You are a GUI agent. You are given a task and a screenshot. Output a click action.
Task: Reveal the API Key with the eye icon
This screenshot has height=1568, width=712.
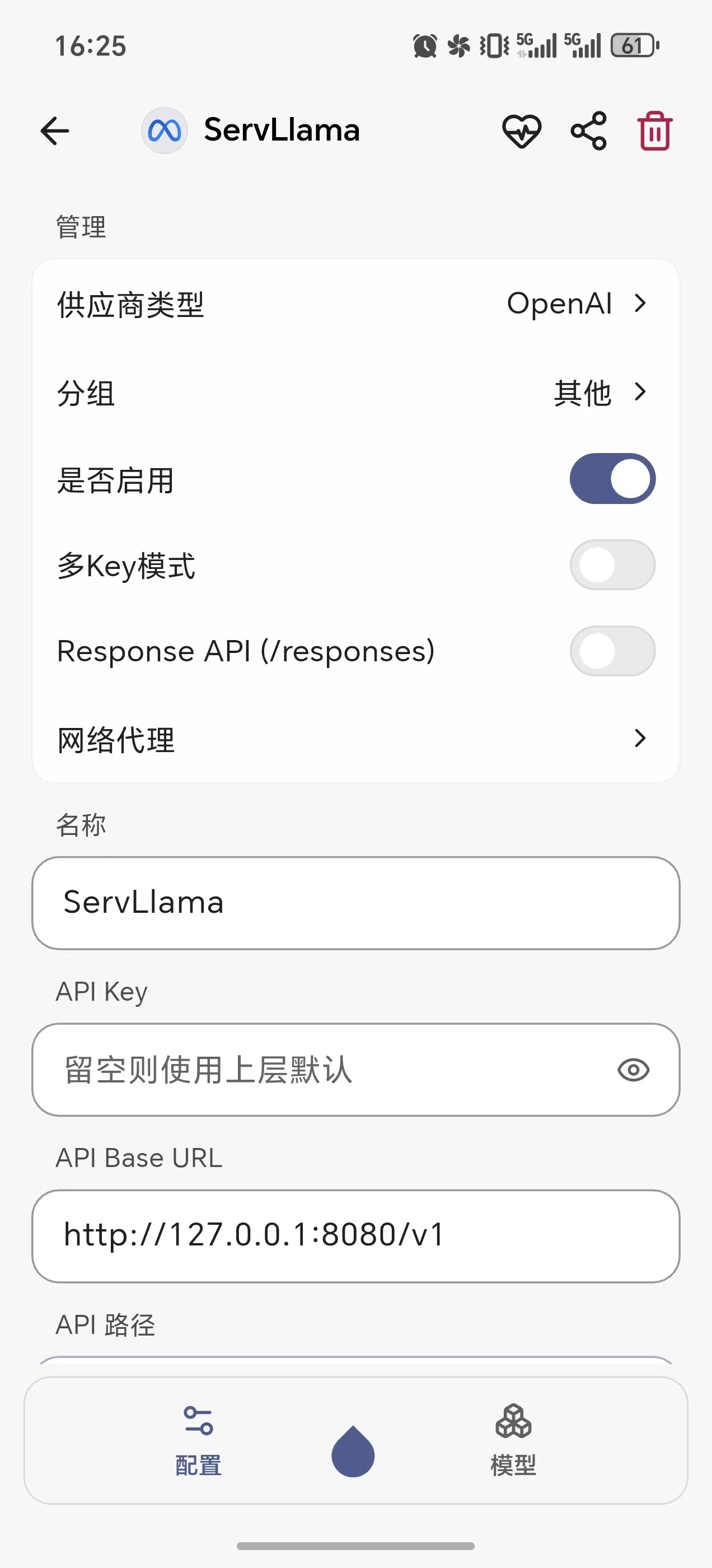[x=634, y=1070]
